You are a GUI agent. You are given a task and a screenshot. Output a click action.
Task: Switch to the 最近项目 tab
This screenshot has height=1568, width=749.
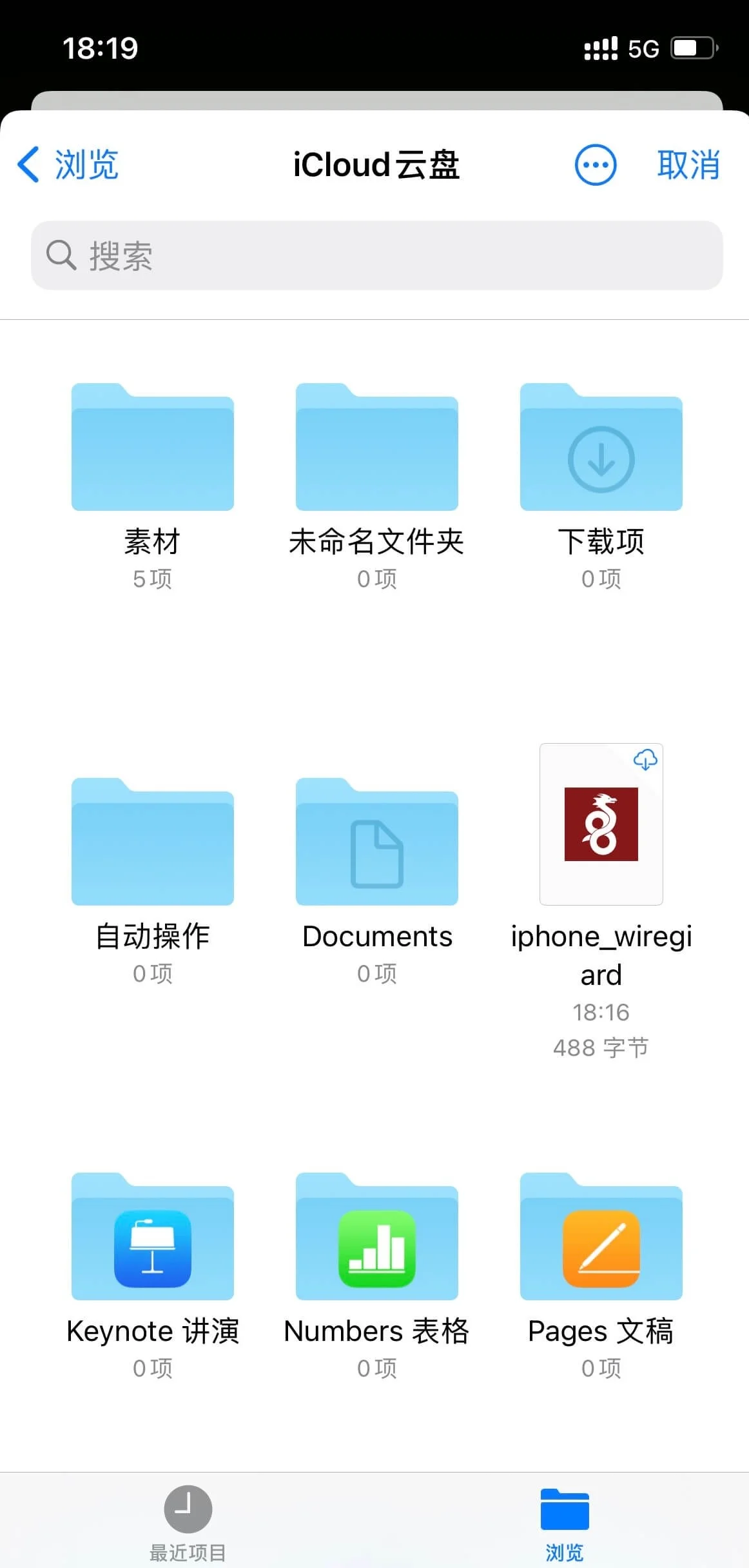tap(188, 1523)
